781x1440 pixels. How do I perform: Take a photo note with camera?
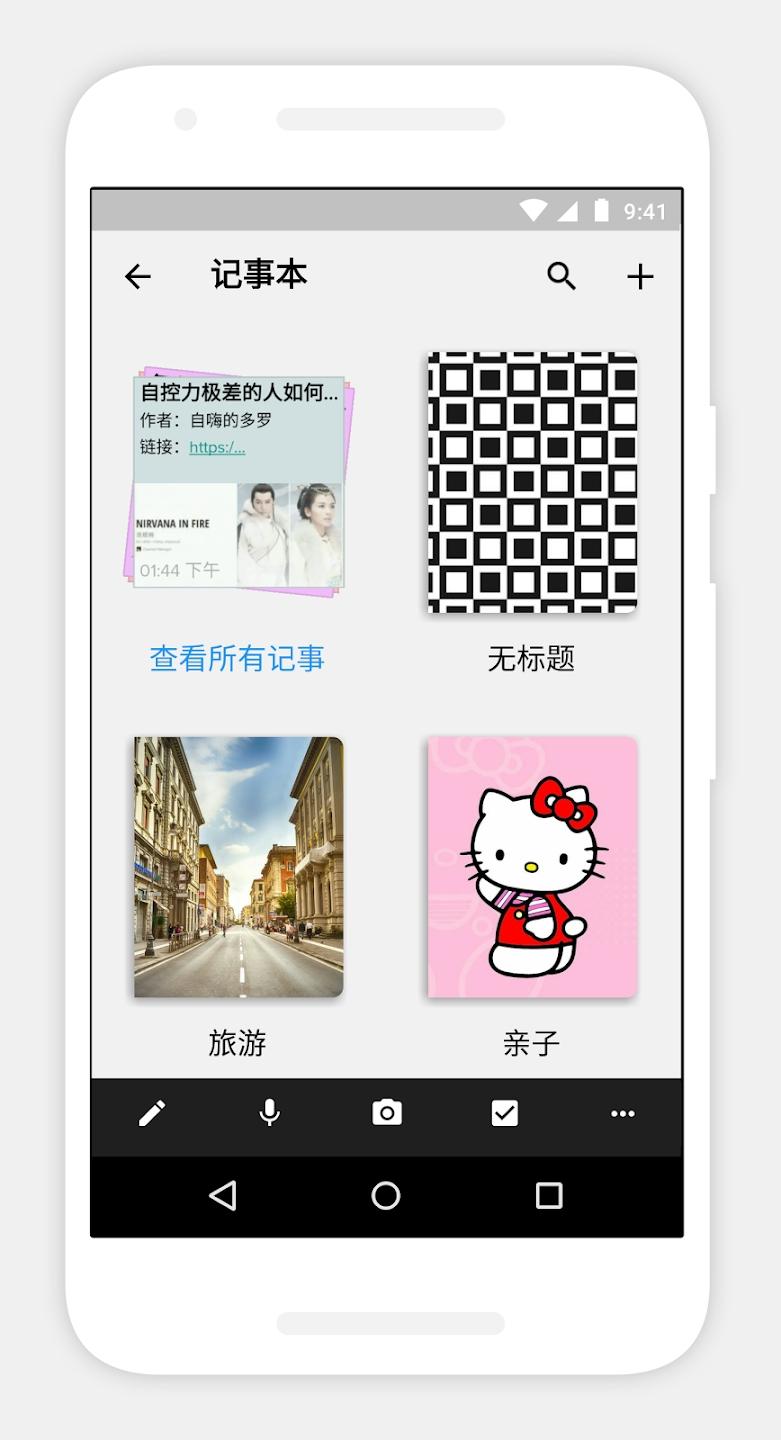coord(387,1113)
